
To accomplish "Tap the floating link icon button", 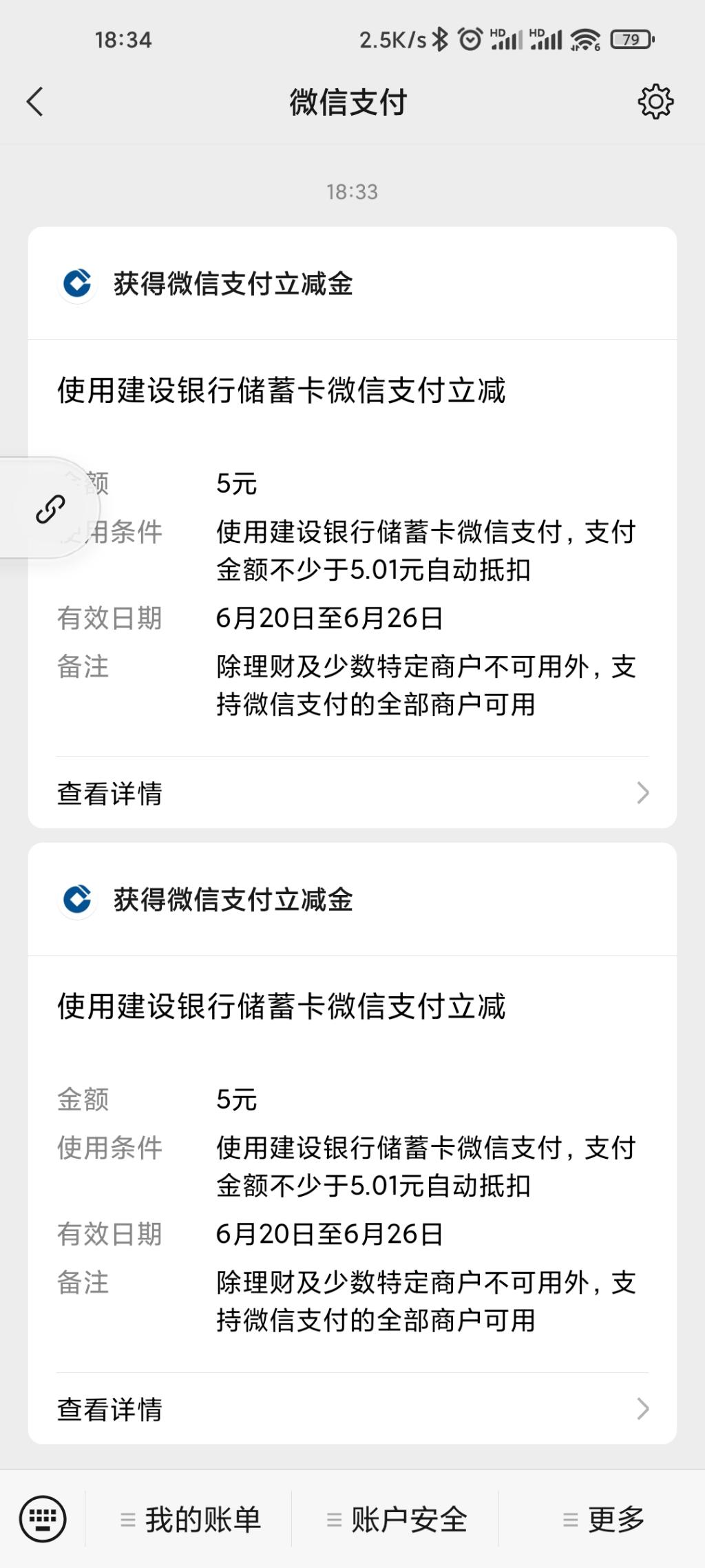I will pyautogui.click(x=50, y=508).
